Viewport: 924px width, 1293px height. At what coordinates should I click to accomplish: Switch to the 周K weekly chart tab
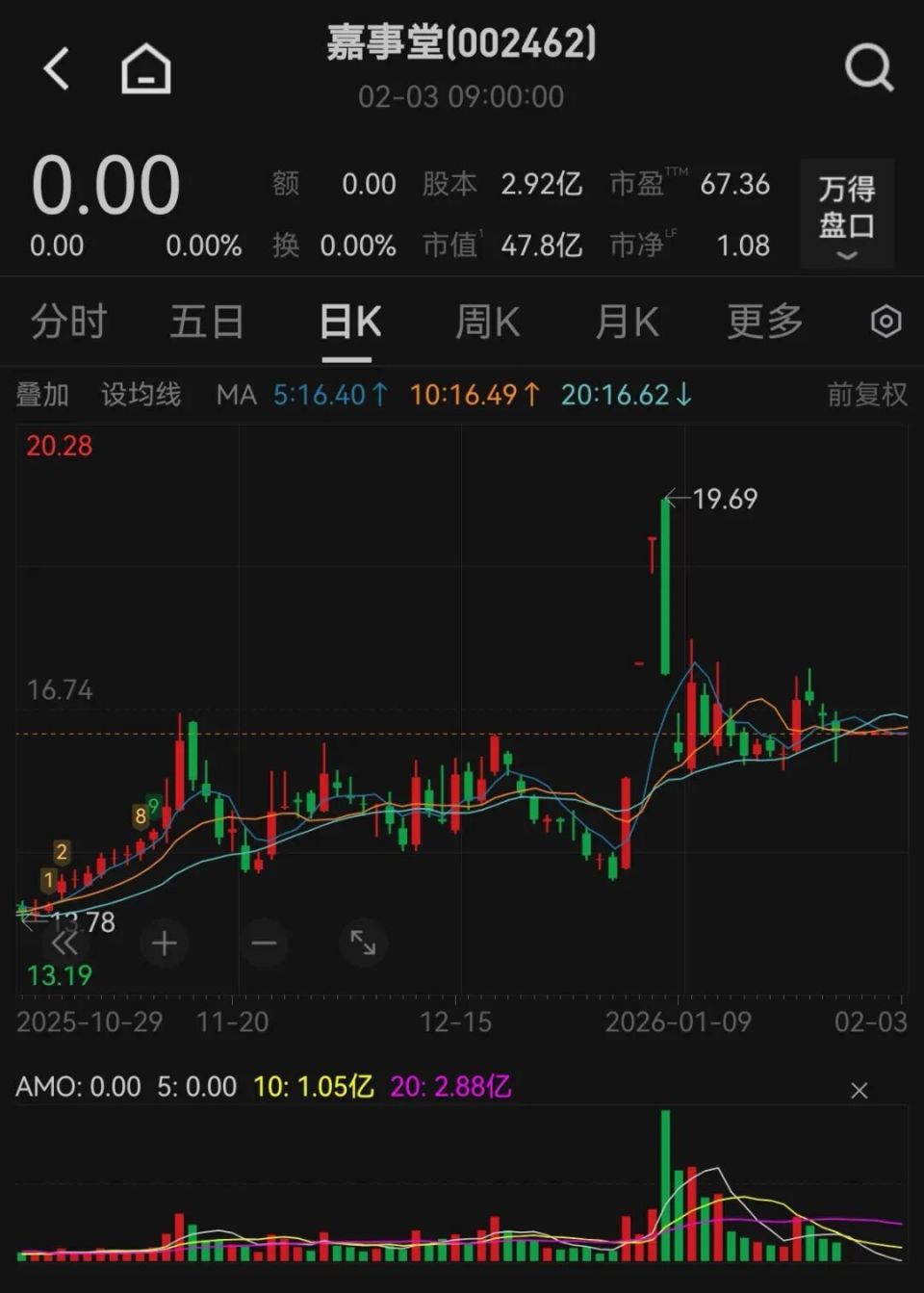(487, 322)
